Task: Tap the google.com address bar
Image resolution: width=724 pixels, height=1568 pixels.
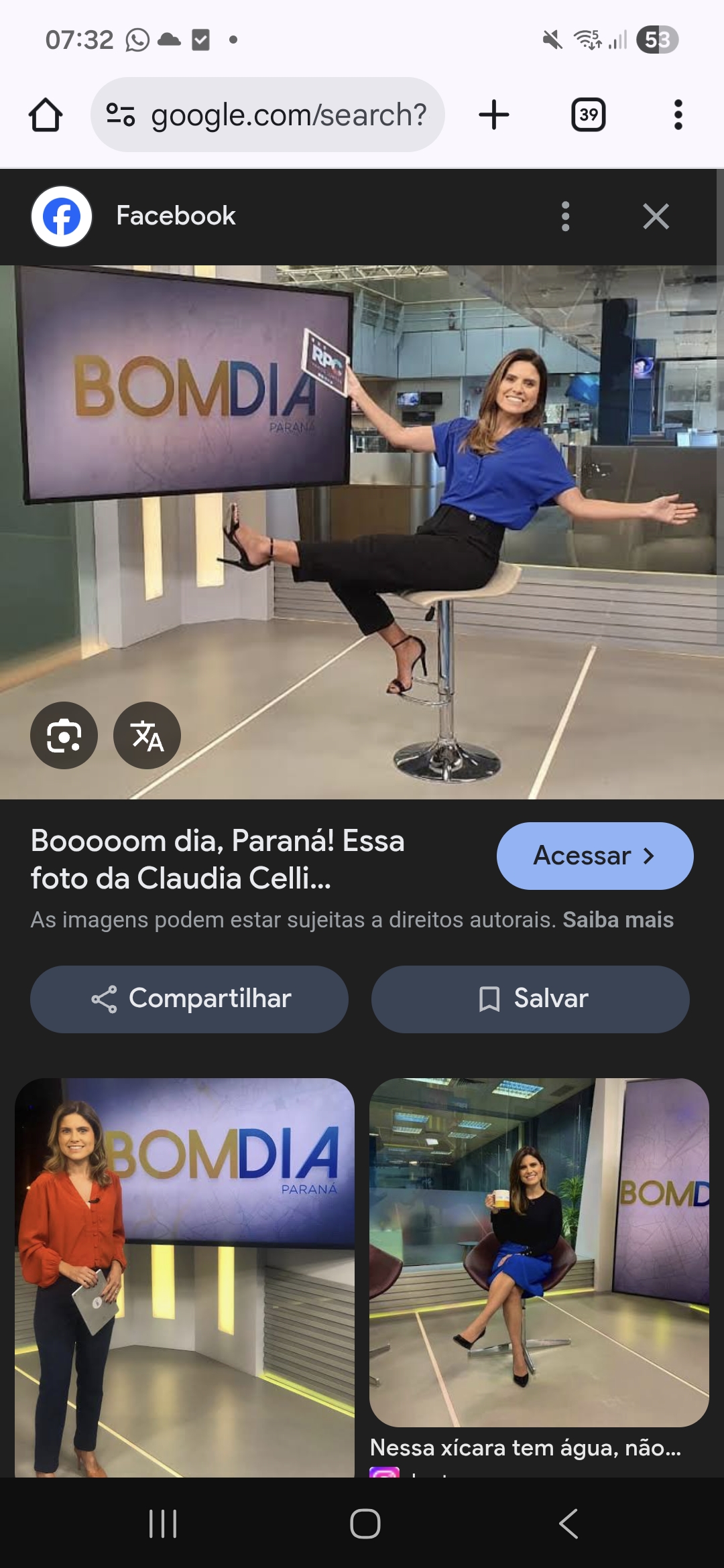Action: 268,115
